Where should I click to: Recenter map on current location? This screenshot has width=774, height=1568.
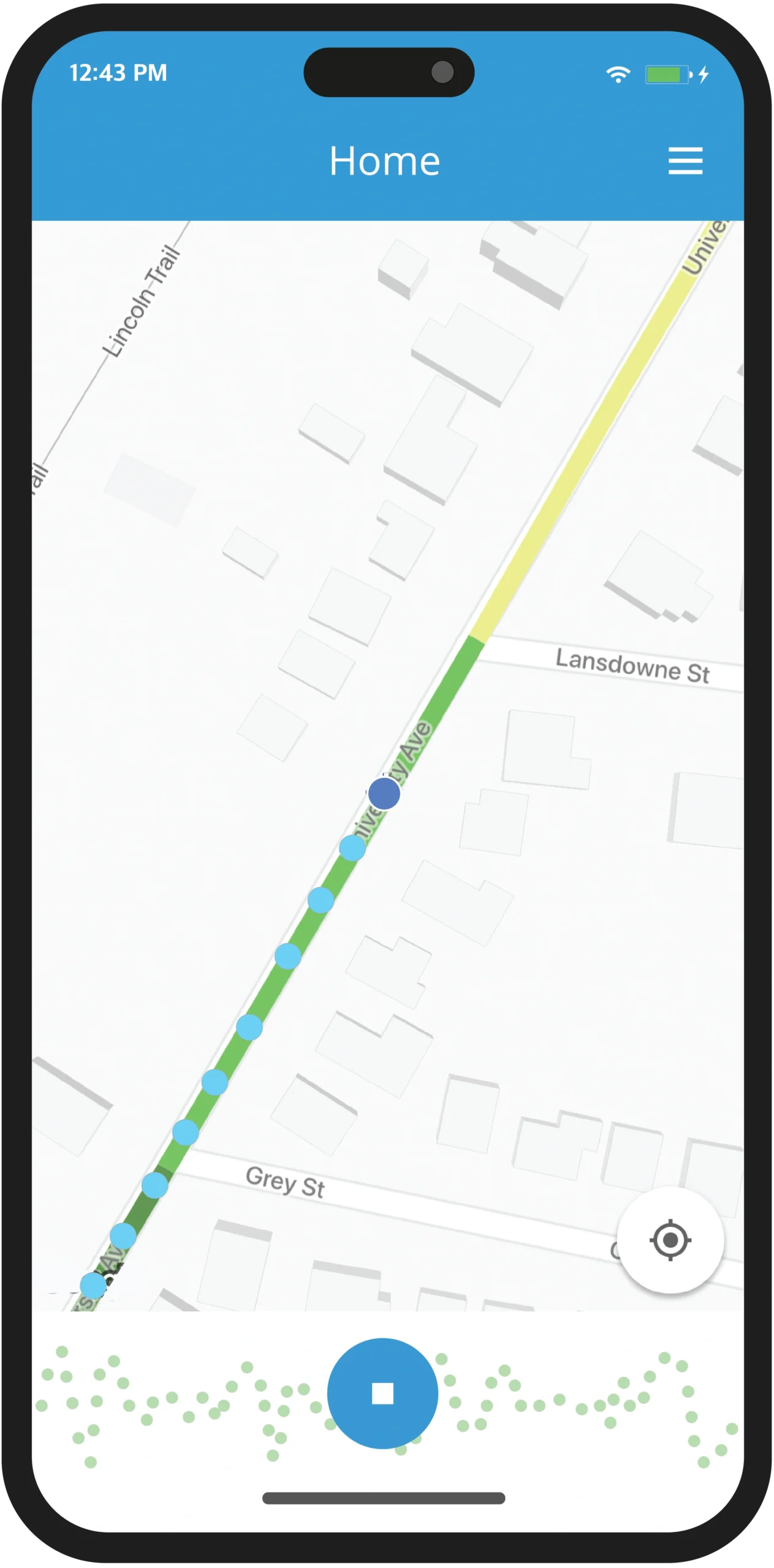[x=670, y=1240]
